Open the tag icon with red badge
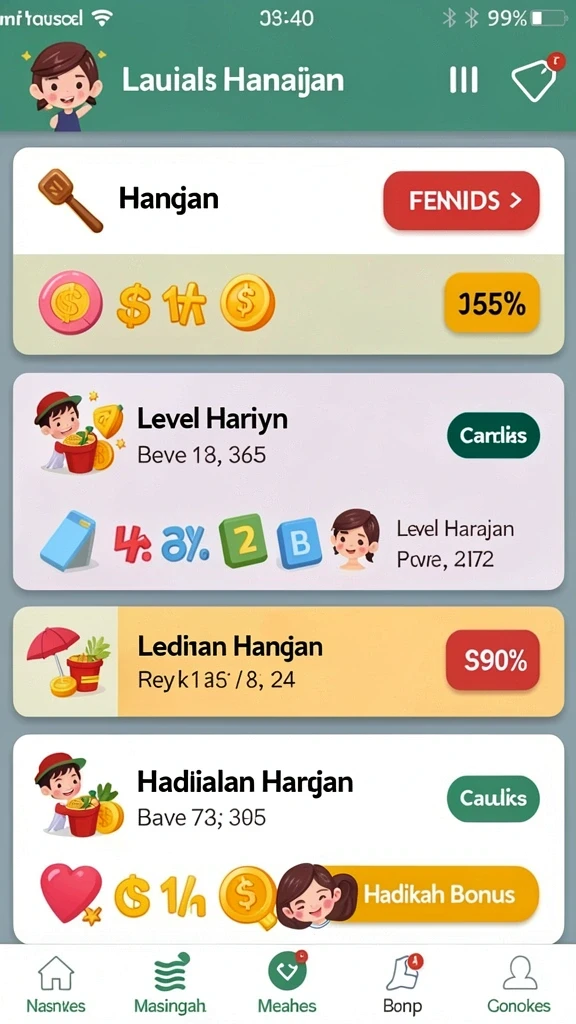576x1024 pixels. pos(536,77)
